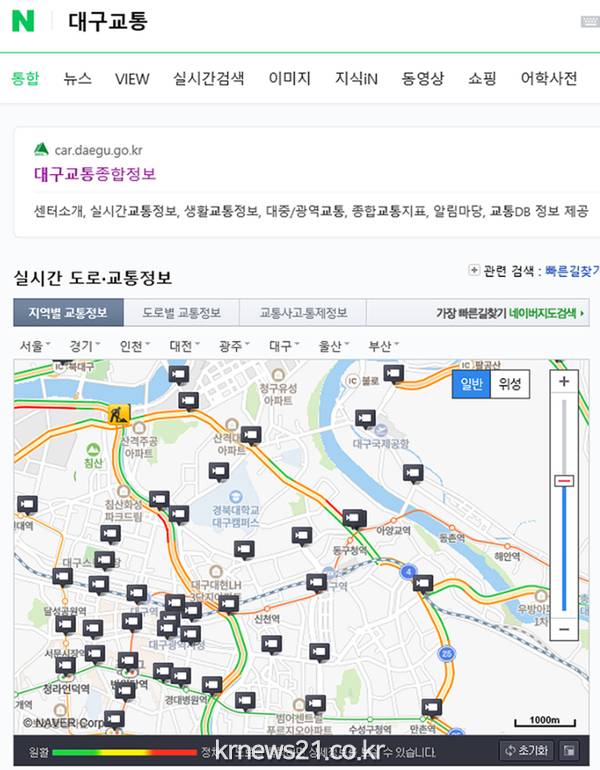Open the 지식iN tab
The image size is (600, 770).
coord(356,79)
